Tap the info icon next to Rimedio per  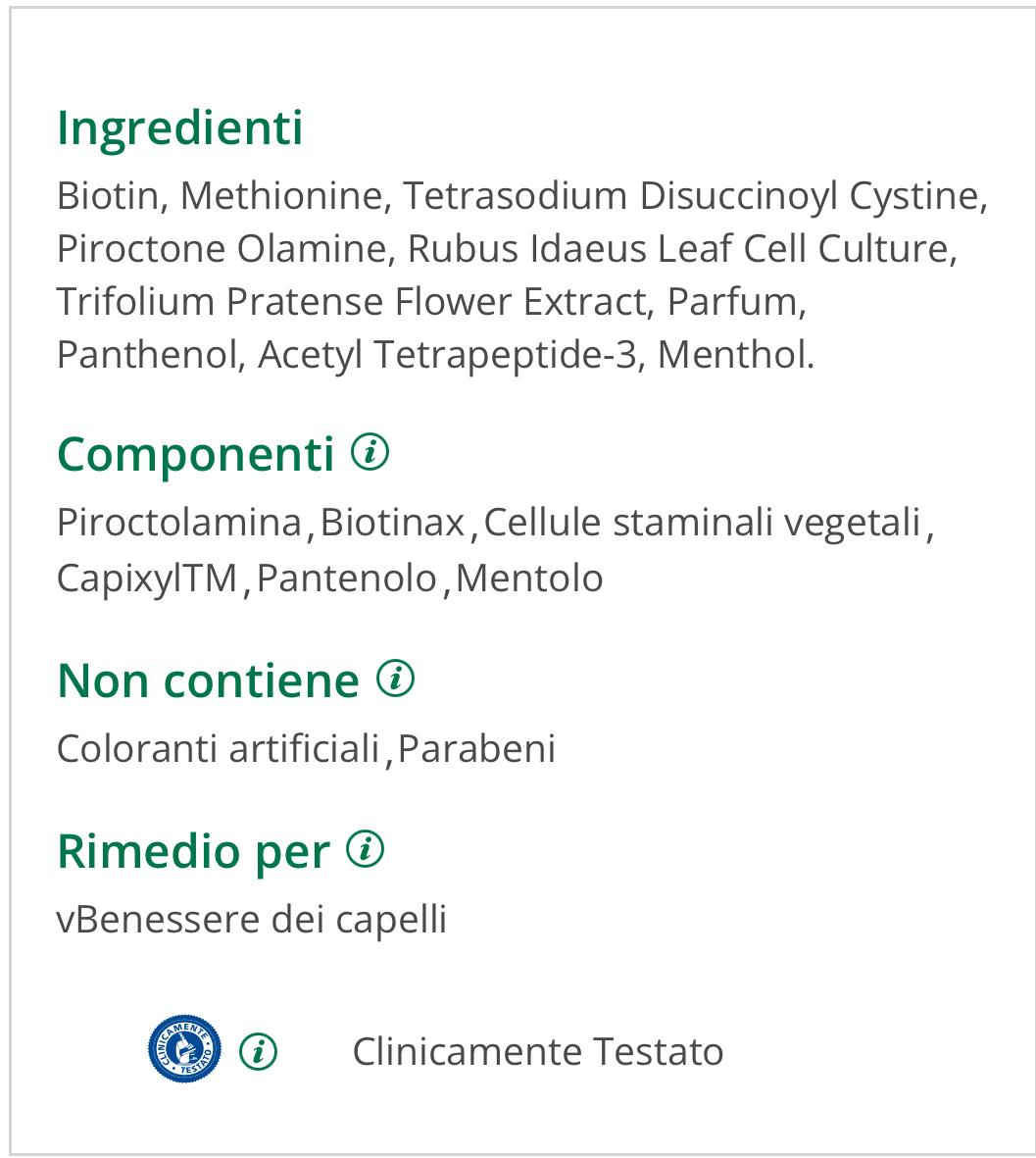pyautogui.click(x=365, y=849)
